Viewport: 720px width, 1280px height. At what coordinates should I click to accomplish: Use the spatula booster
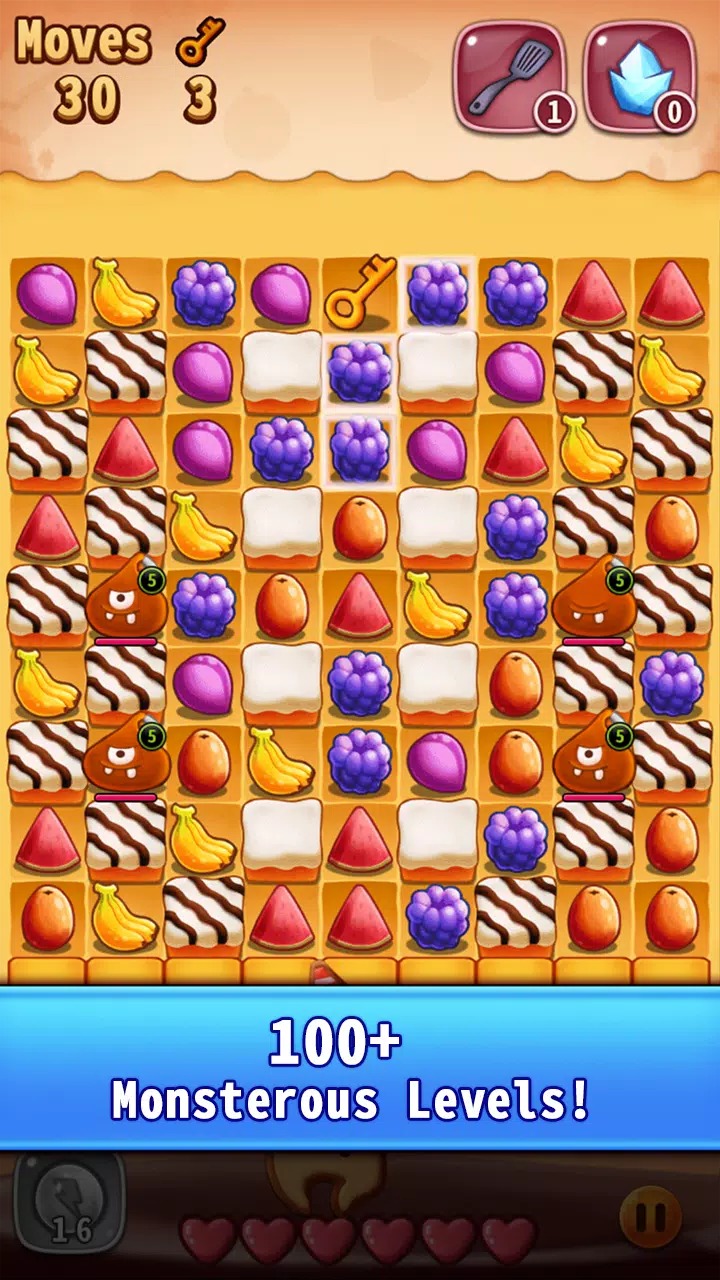pos(511,78)
